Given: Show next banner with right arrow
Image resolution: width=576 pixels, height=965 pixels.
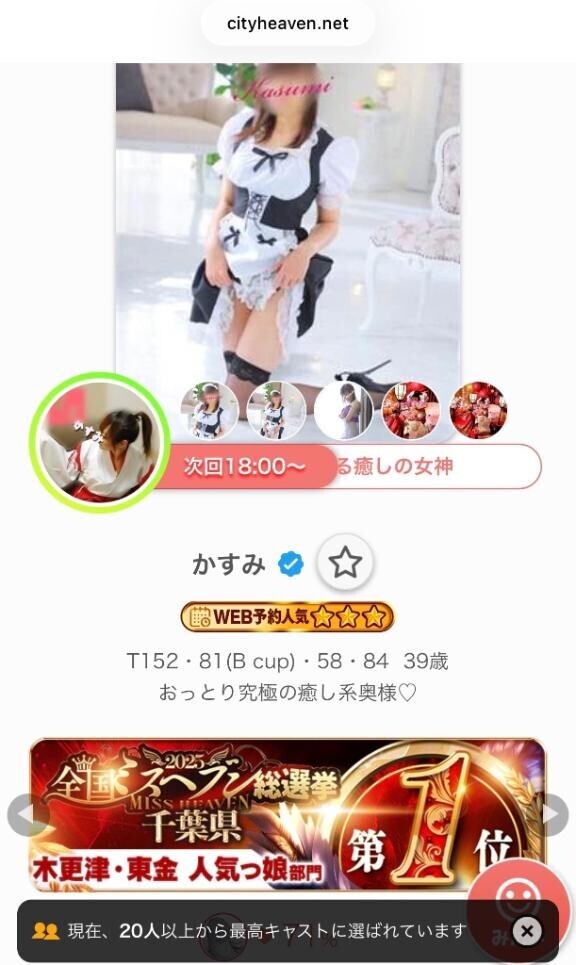Looking at the screenshot, I should tap(553, 815).
